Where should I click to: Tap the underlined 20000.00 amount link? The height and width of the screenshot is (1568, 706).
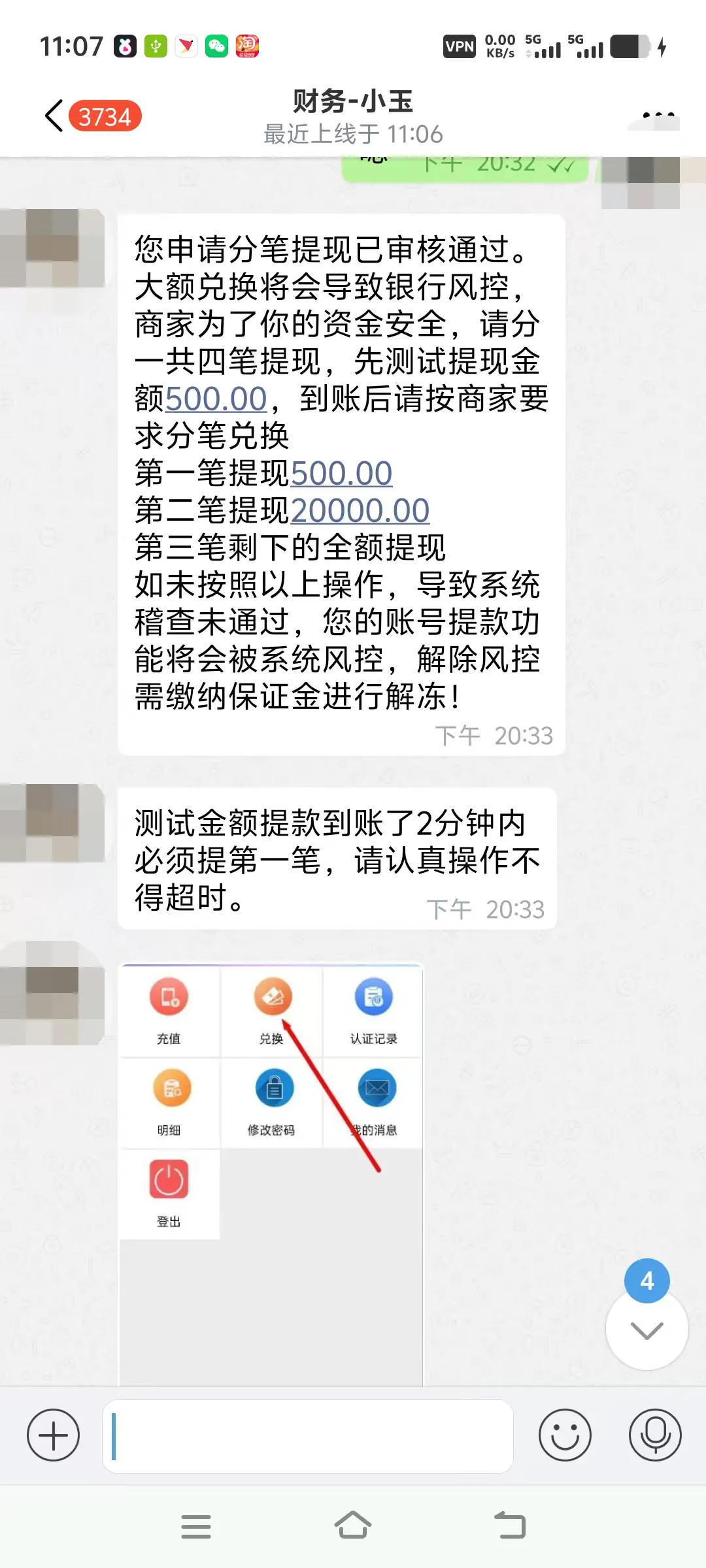(x=360, y=511)
